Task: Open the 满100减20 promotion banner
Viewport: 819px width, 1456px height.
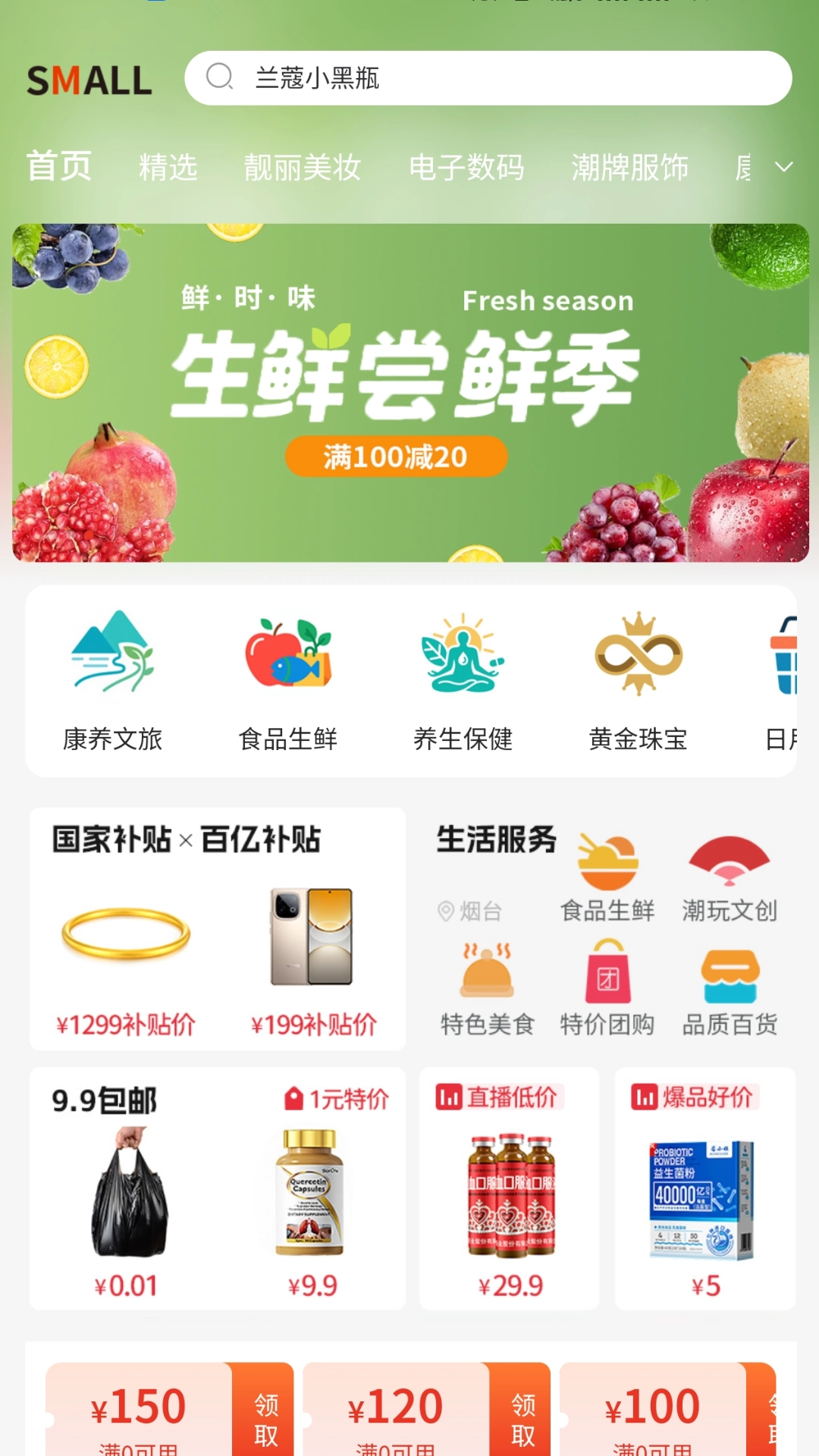Action: (396, 456)
